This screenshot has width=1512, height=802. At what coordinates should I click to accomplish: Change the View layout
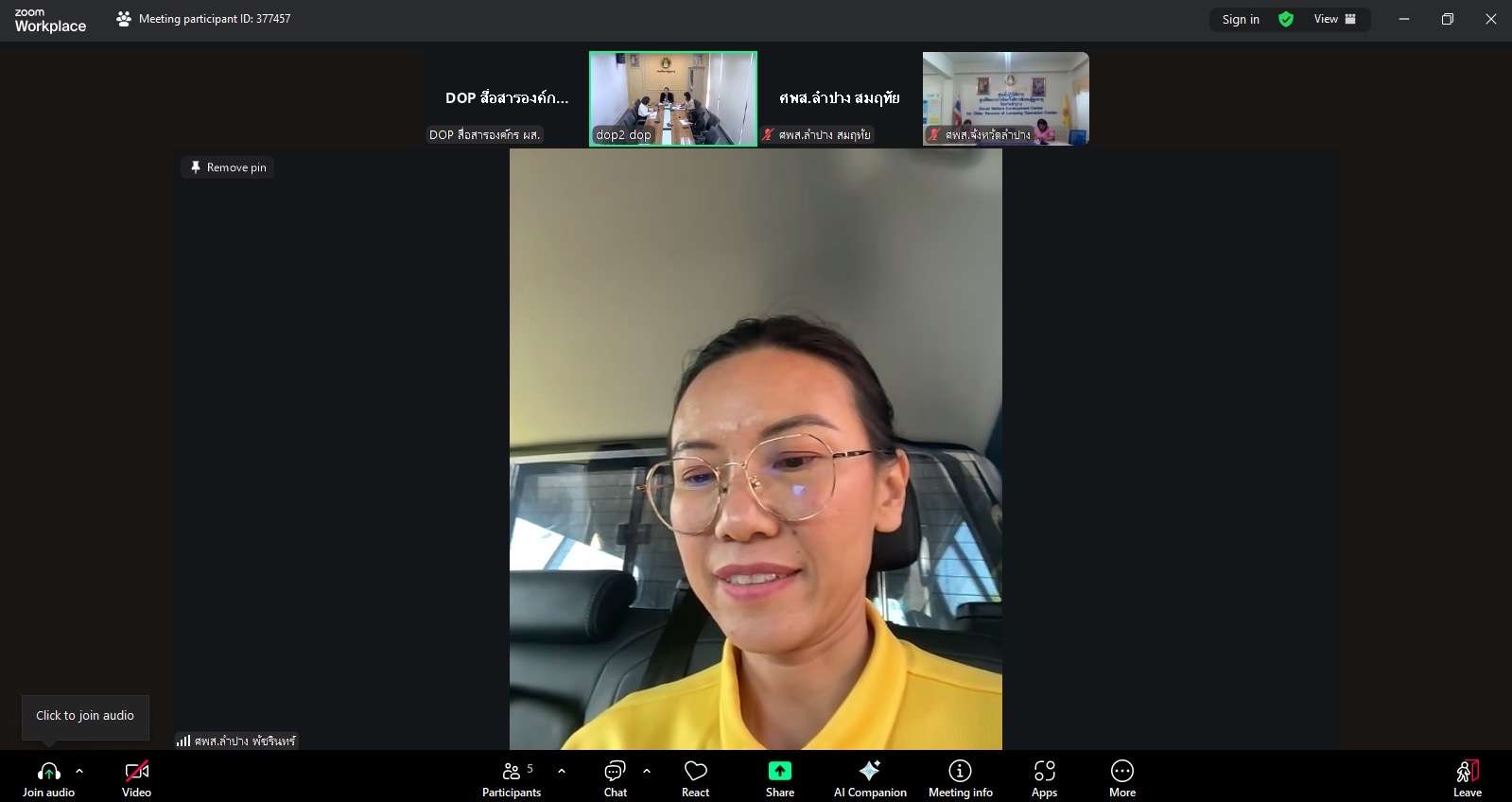(1334, 19)
